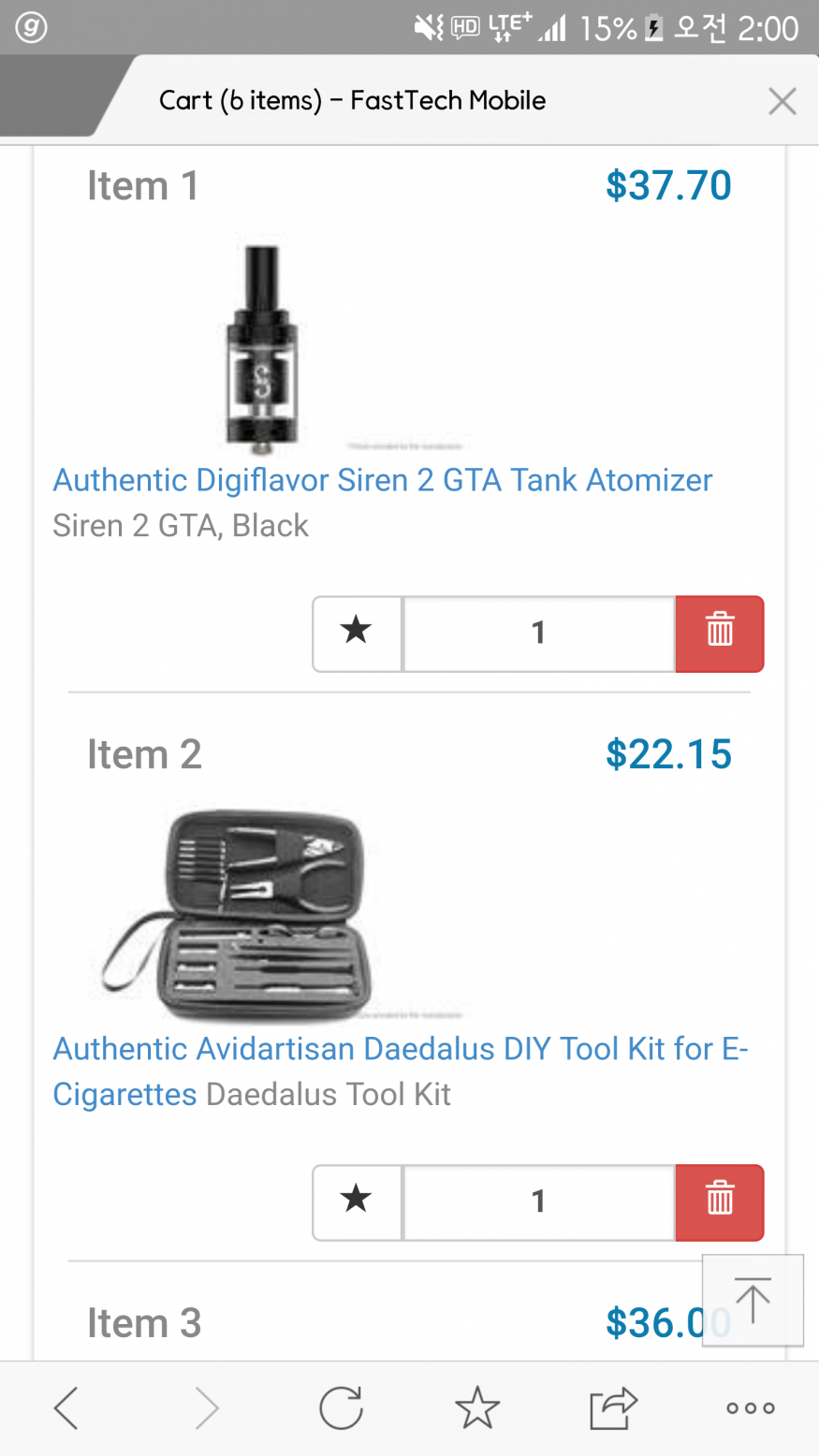Share this page
Viewport: 819px width, 1456px height.
pos(613,1407)
